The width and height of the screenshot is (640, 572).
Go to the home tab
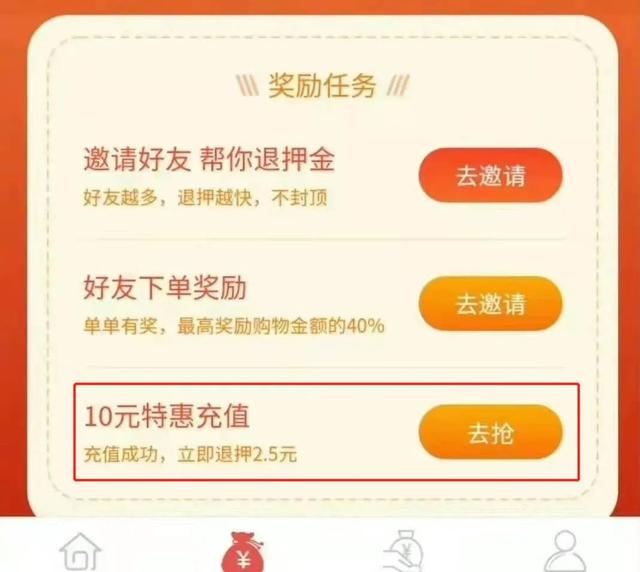tap(81, 552)
